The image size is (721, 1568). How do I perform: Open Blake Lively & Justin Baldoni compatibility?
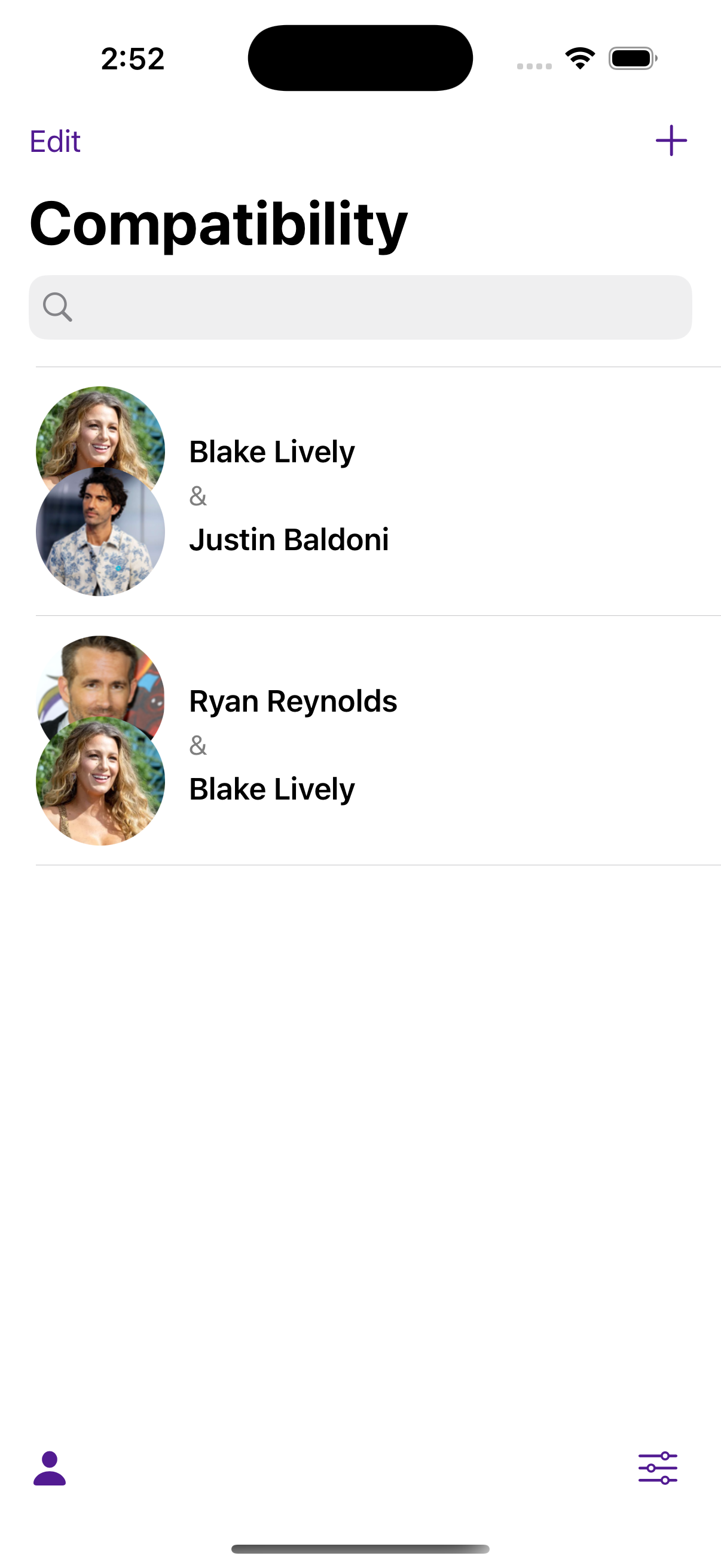point(360,492)
